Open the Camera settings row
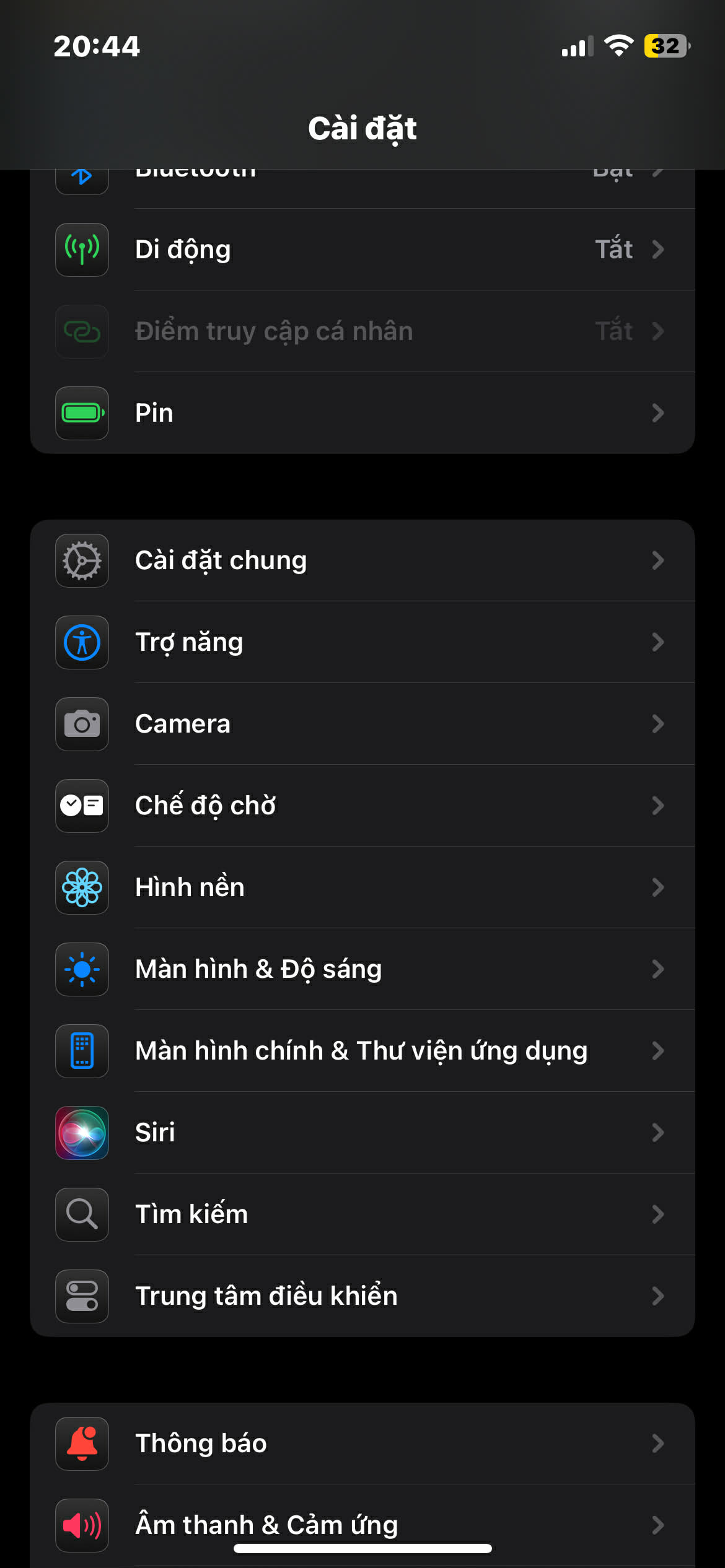Viewport: 725px width, 1568px height. [362, 724]
